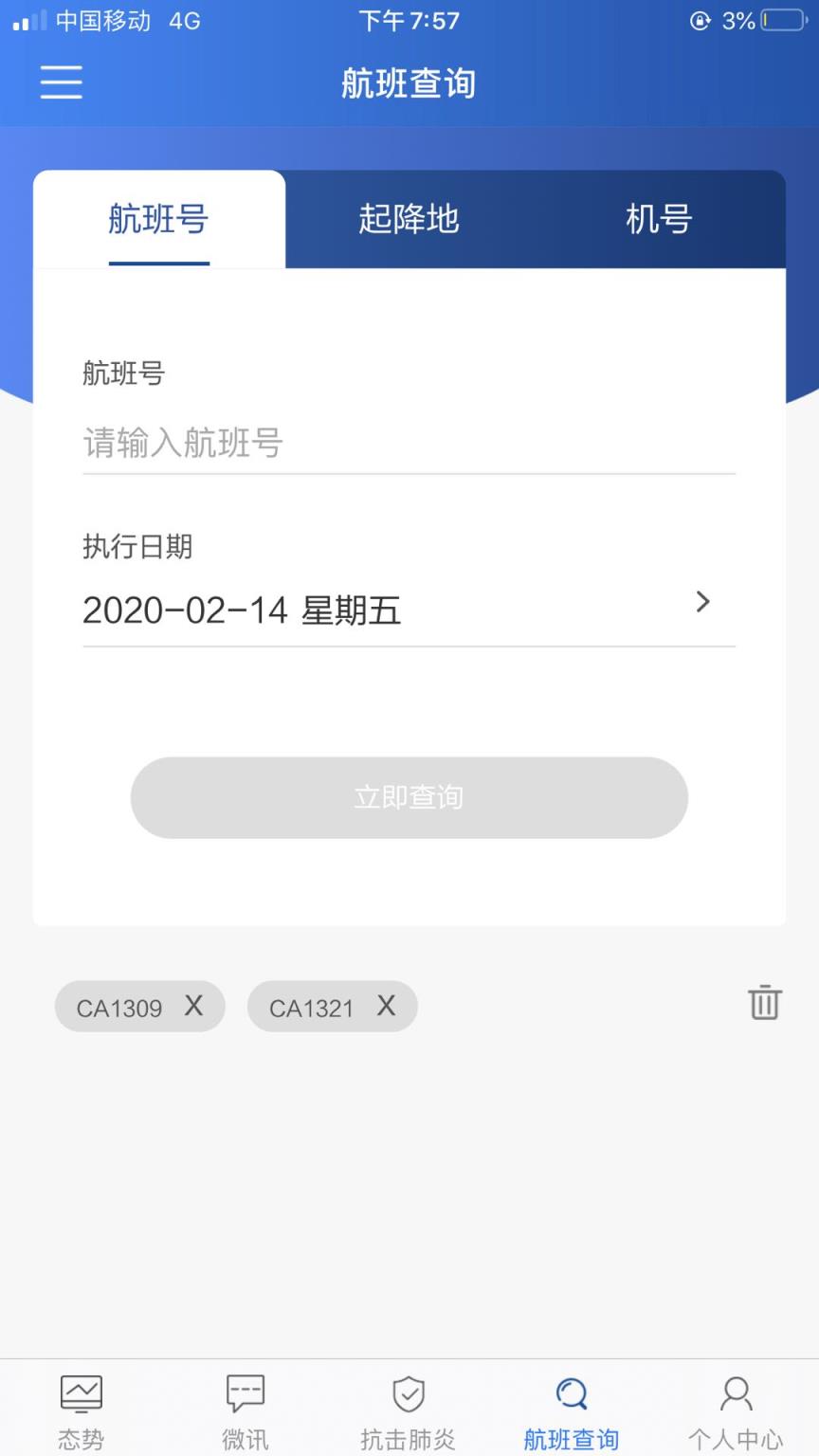Select the 航班查询 search icon

tap(571, 1408)
